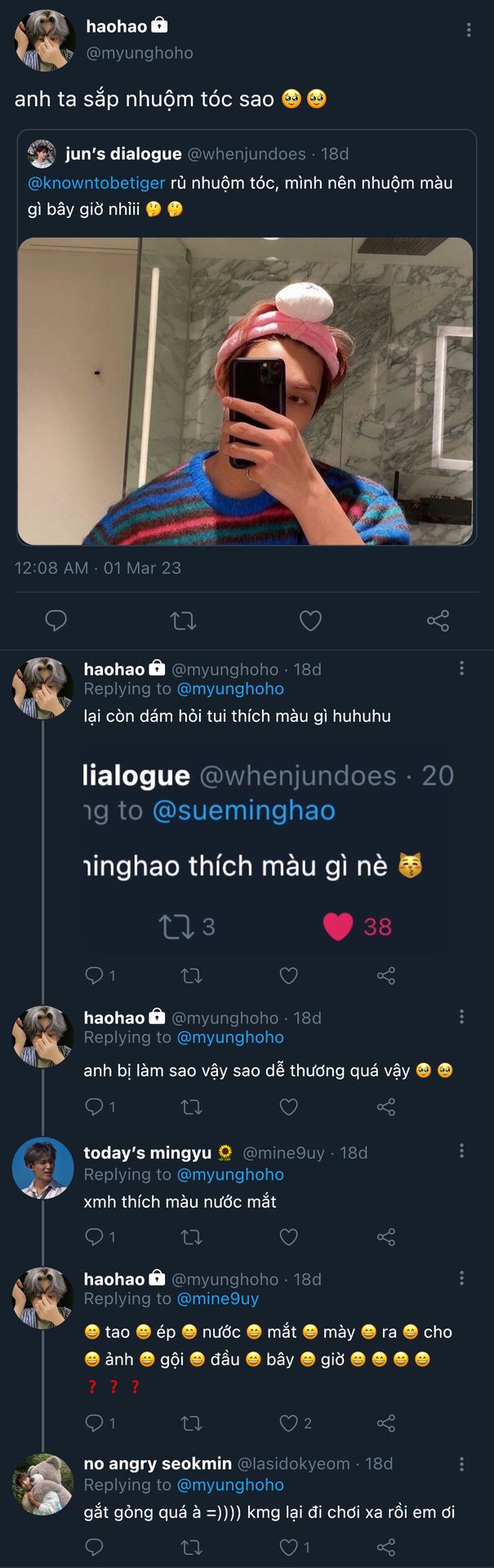
Task: Share no angry seokmin's reply
Action: click(386, 1547)
